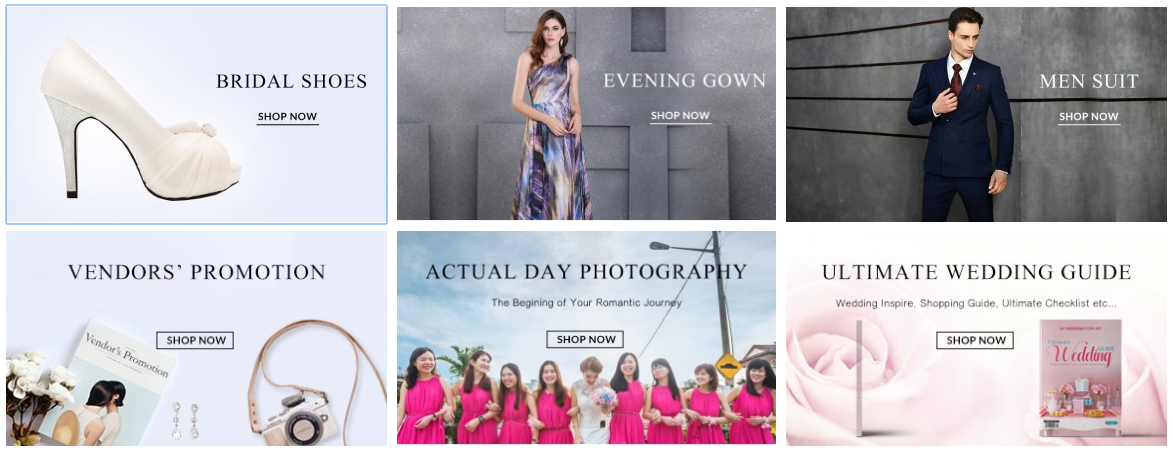
Task: Open Shop Now for Evening Gown
Action: click(680, 116)
